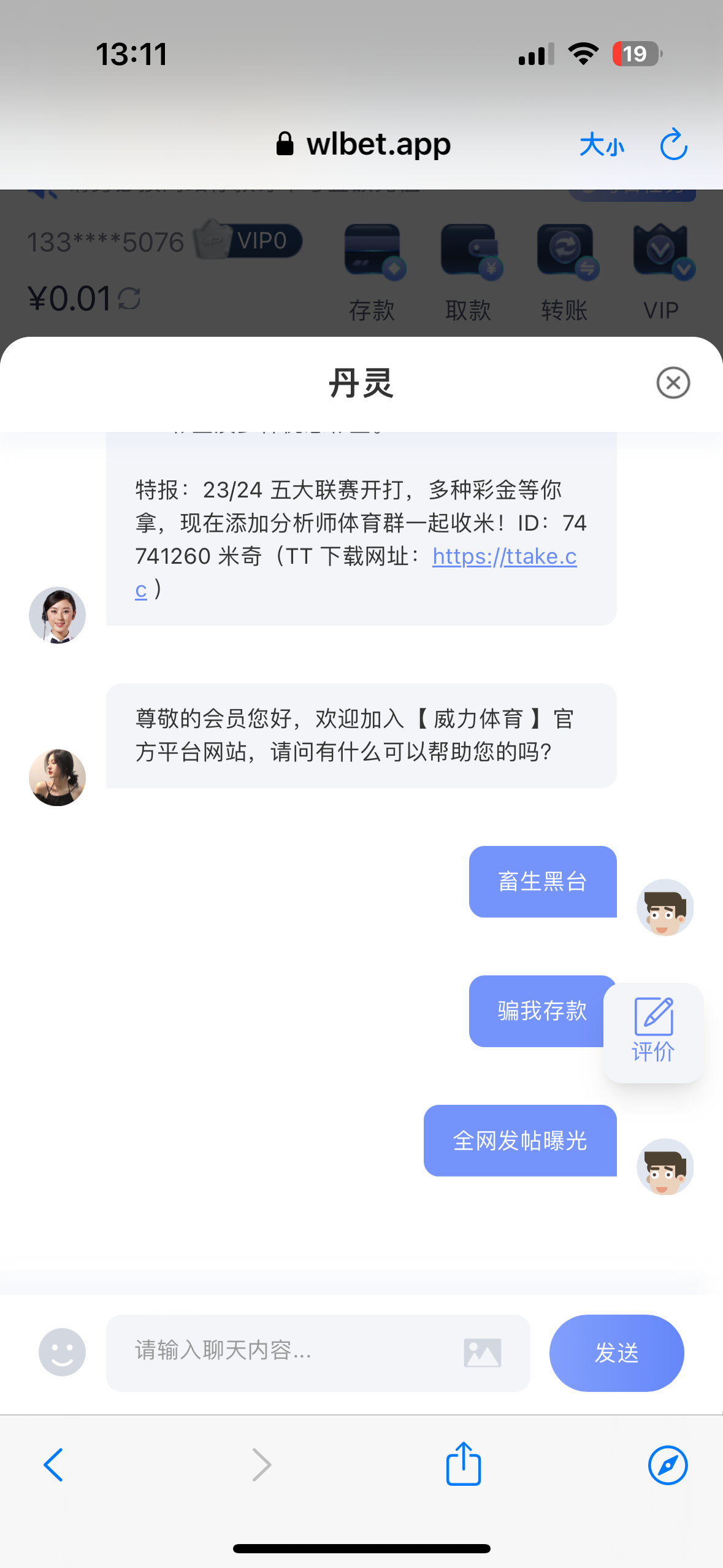Tap the 评价 rating button
This screenshot has width=723, height=1568.
(653, 1032)
